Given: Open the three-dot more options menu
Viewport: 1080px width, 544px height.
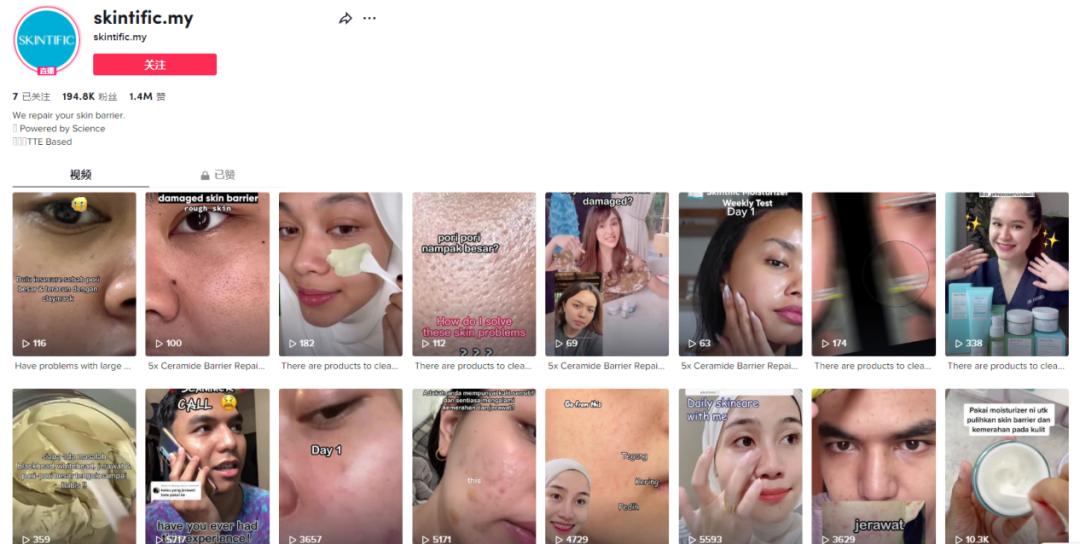Looking at the screenshot, I should pyautogui.click(x=370, y=18).
